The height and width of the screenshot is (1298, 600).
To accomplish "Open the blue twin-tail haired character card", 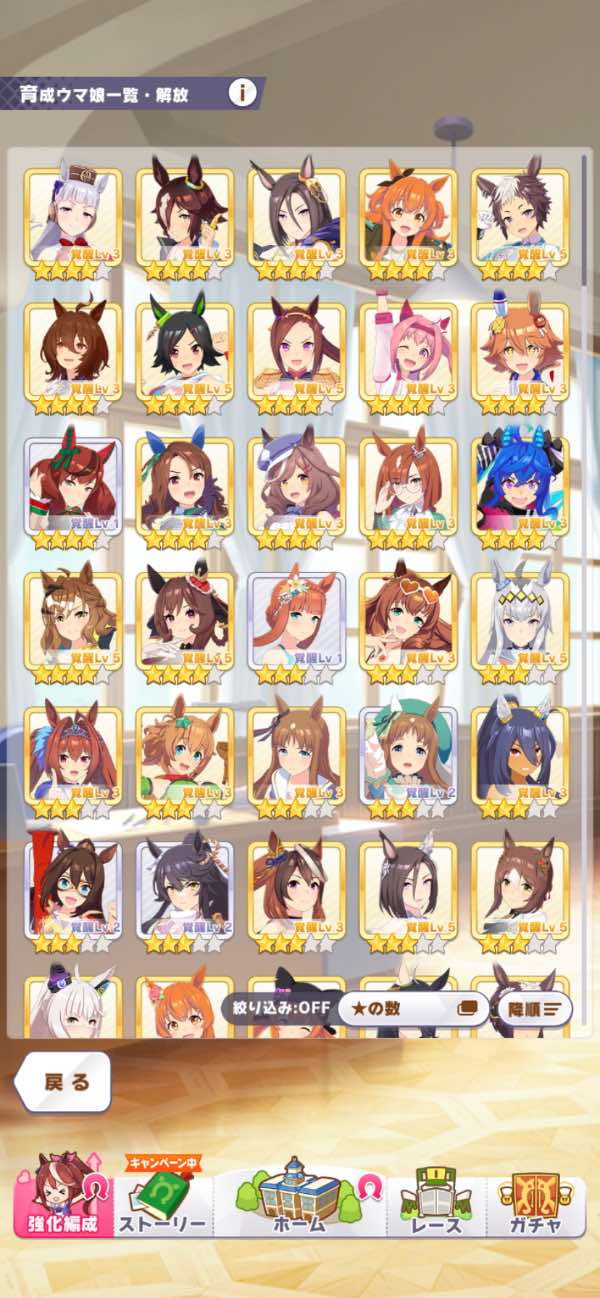I will [x=519, y=484].
